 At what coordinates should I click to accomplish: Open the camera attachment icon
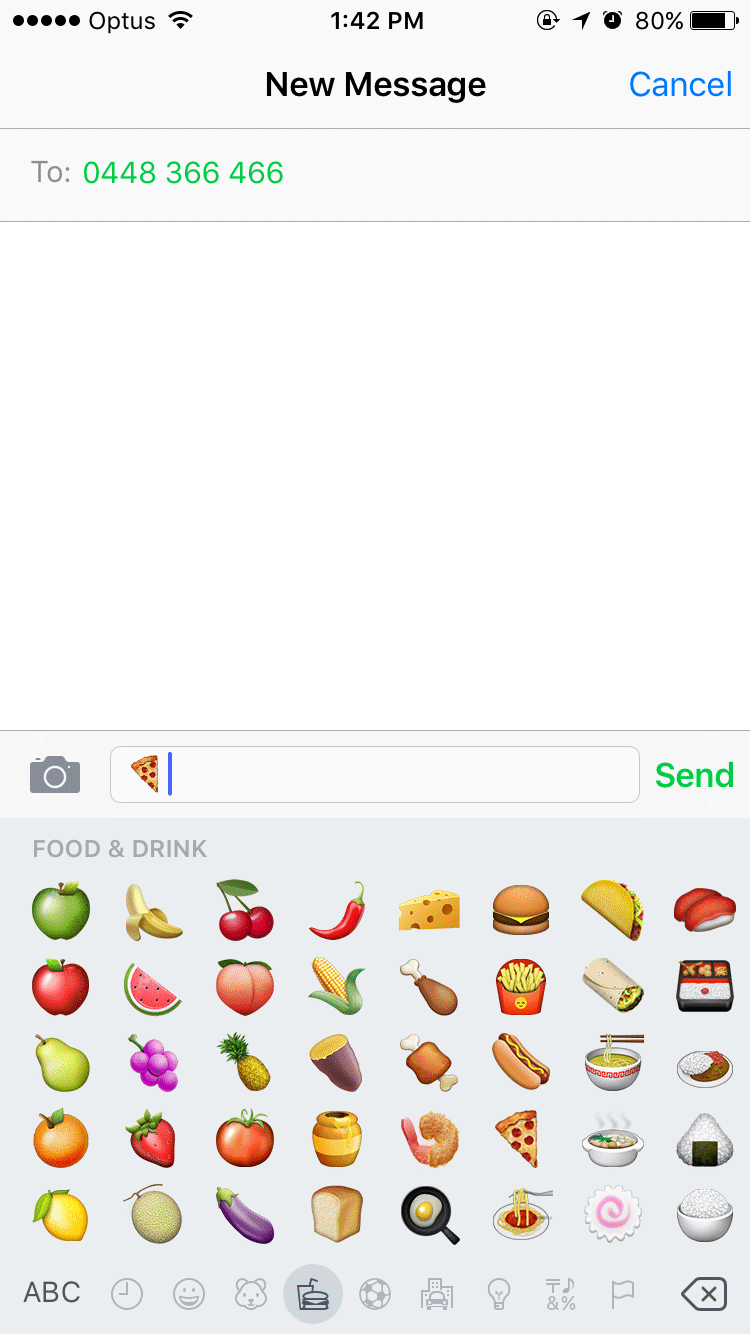tap(55, 775)
